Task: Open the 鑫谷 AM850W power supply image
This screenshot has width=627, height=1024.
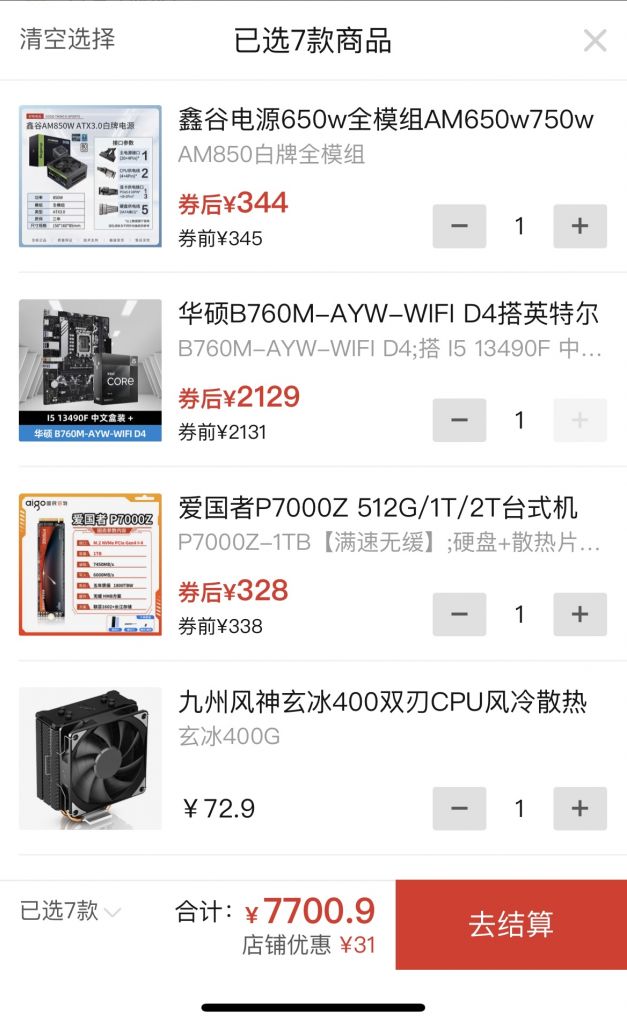Action: point(90,176)
